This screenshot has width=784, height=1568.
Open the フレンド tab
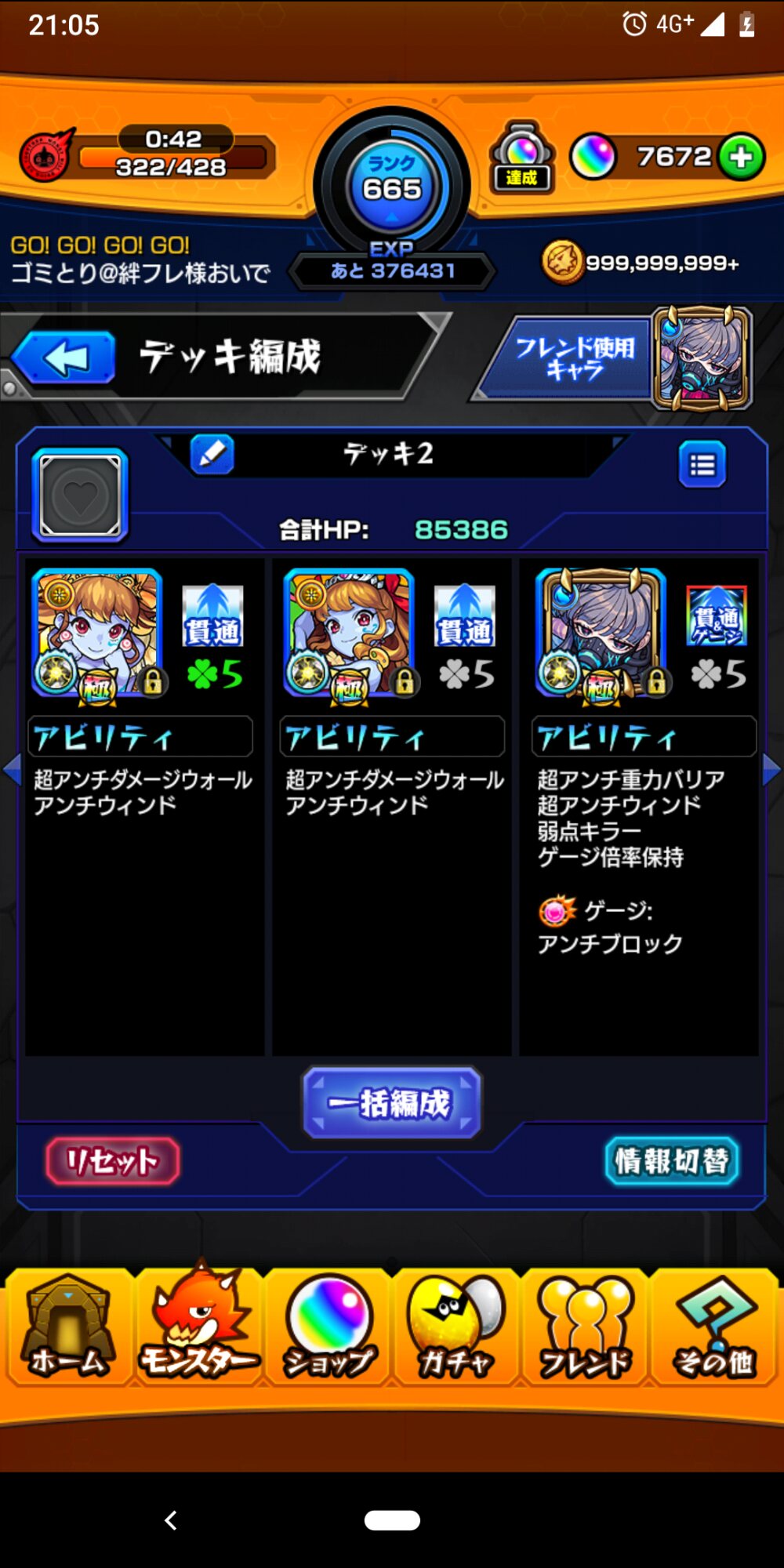[586, 1327]
